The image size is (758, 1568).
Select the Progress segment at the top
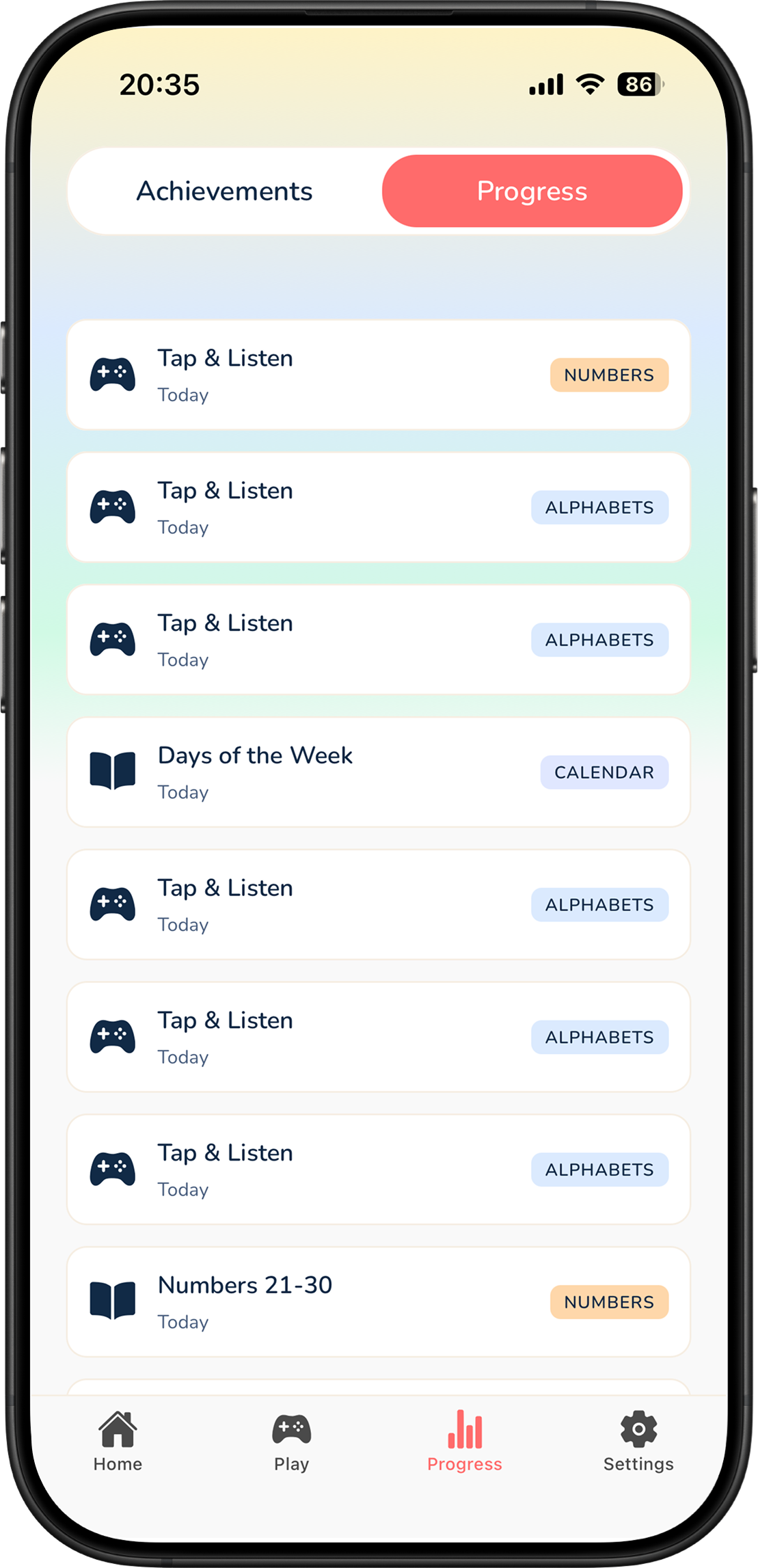click(532, 191)
